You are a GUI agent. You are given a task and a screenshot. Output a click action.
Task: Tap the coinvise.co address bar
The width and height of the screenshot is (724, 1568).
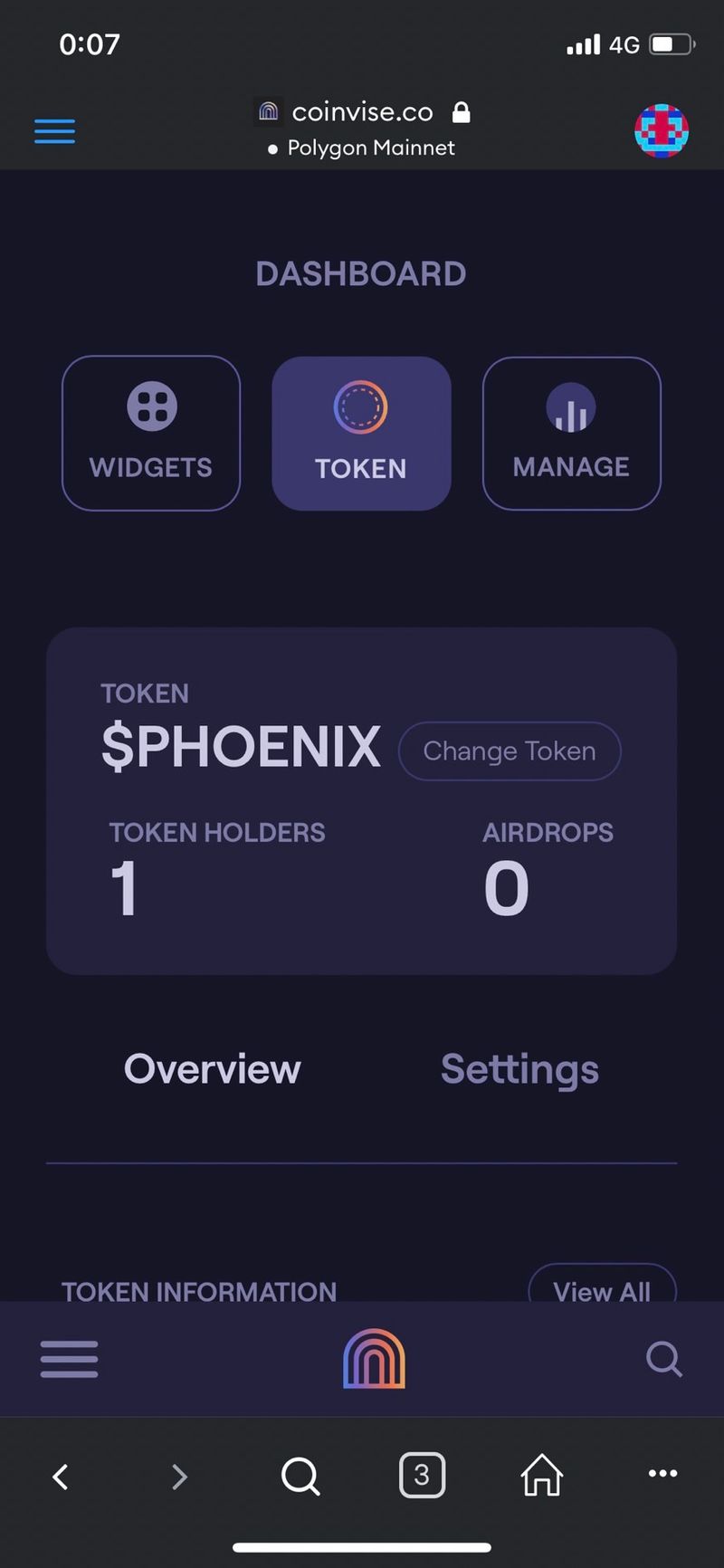[x=362, y=112]
